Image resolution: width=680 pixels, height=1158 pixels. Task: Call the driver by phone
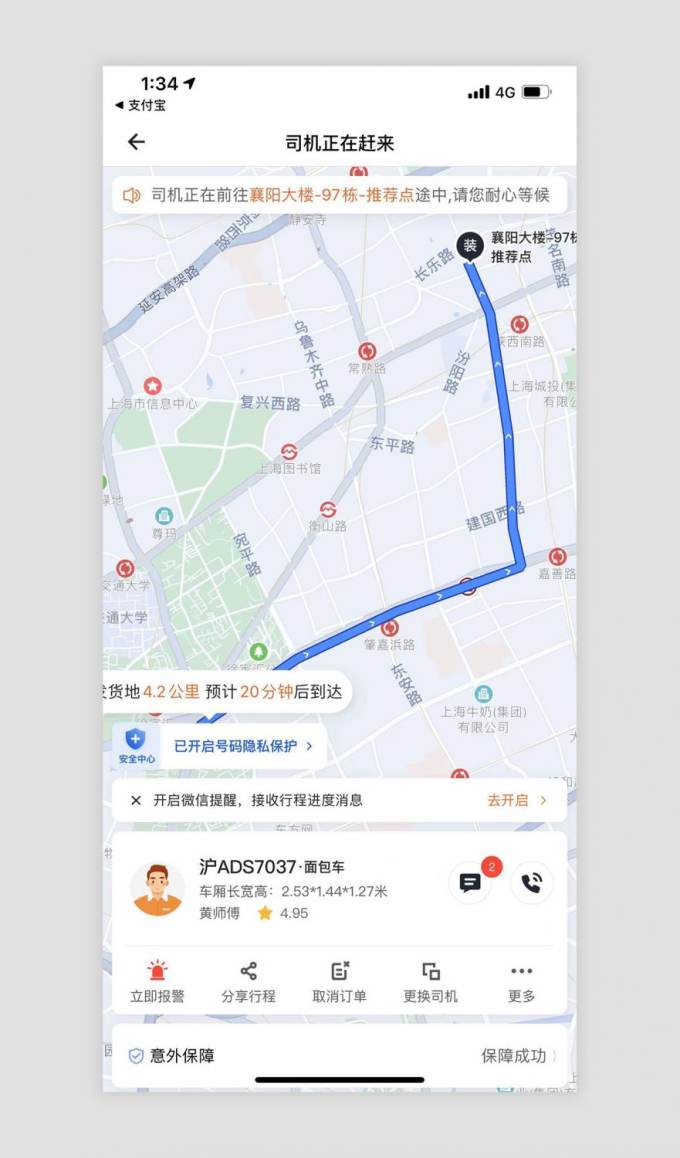[531, 883]
